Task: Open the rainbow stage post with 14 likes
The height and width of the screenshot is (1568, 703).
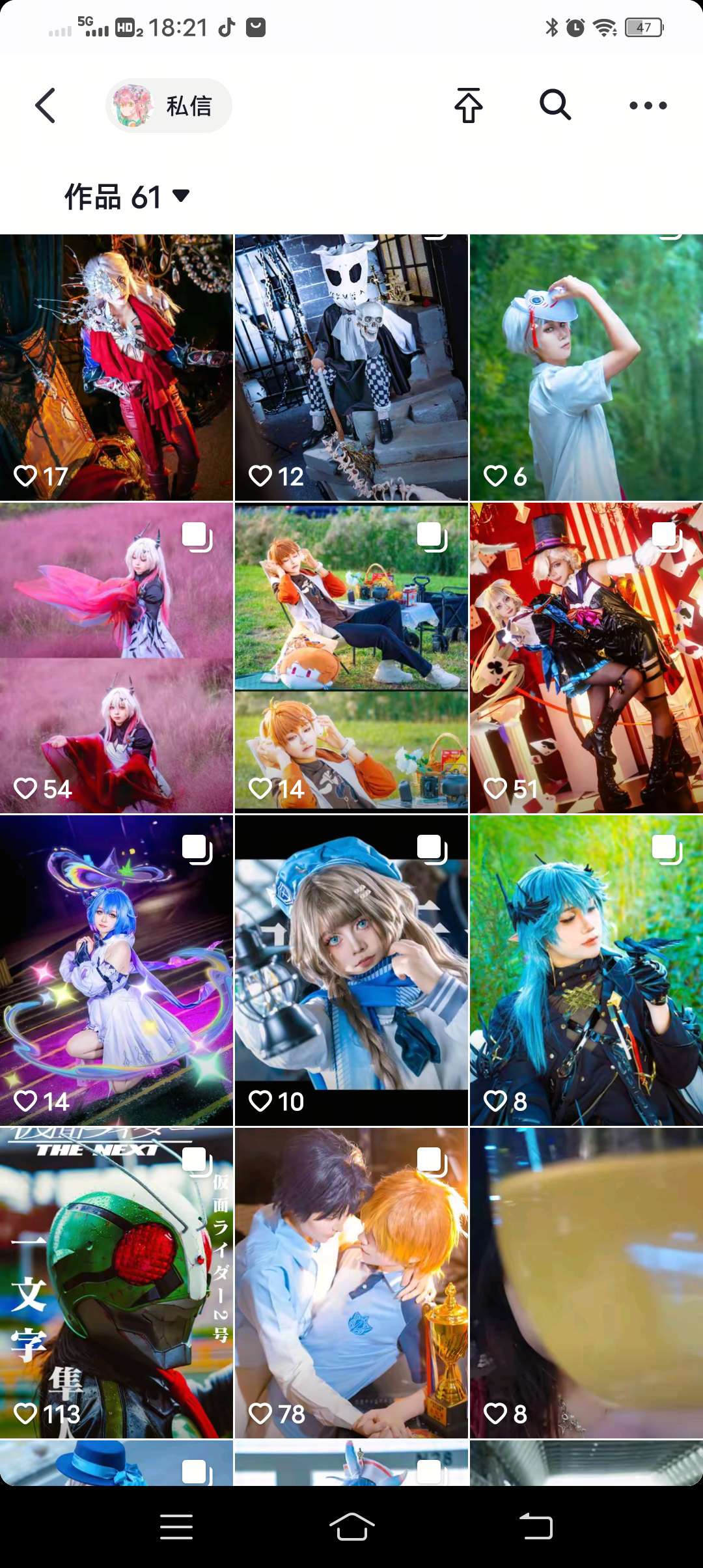Action: tap(116, 970)
